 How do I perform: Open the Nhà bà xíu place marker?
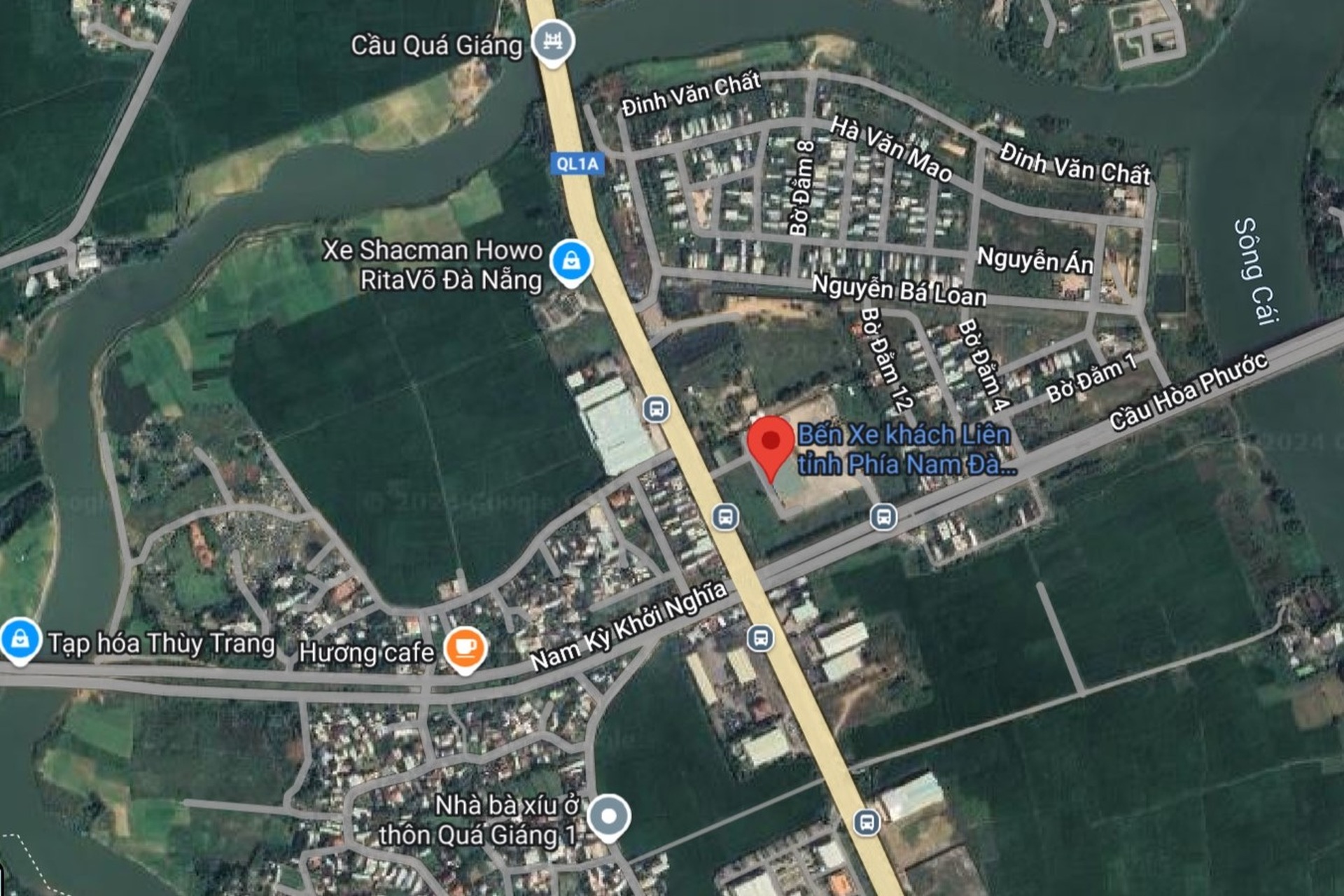608,815
